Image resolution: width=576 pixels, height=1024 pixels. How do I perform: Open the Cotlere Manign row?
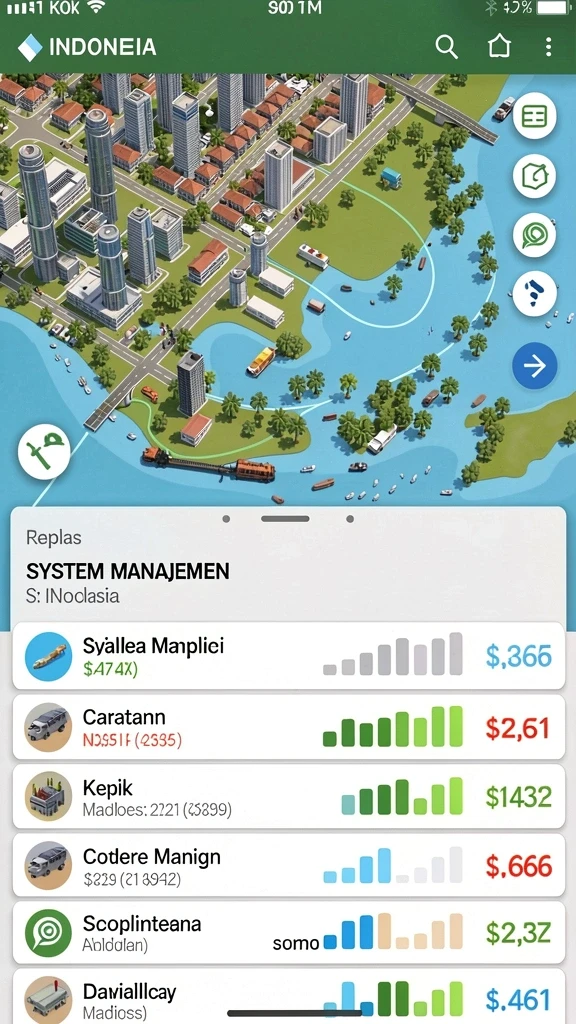tap(289, 865)
